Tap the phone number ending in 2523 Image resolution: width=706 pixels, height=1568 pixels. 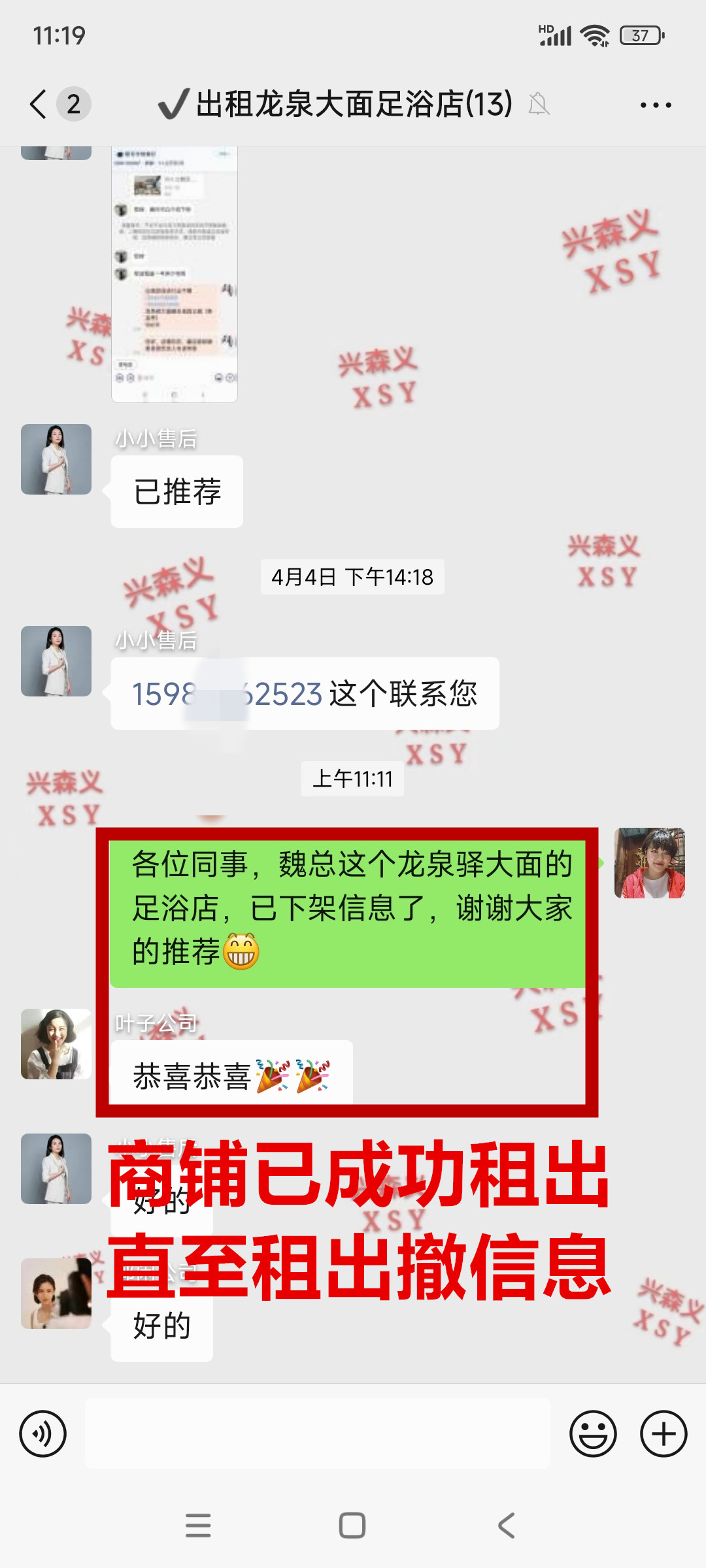[x=227, y=694]
